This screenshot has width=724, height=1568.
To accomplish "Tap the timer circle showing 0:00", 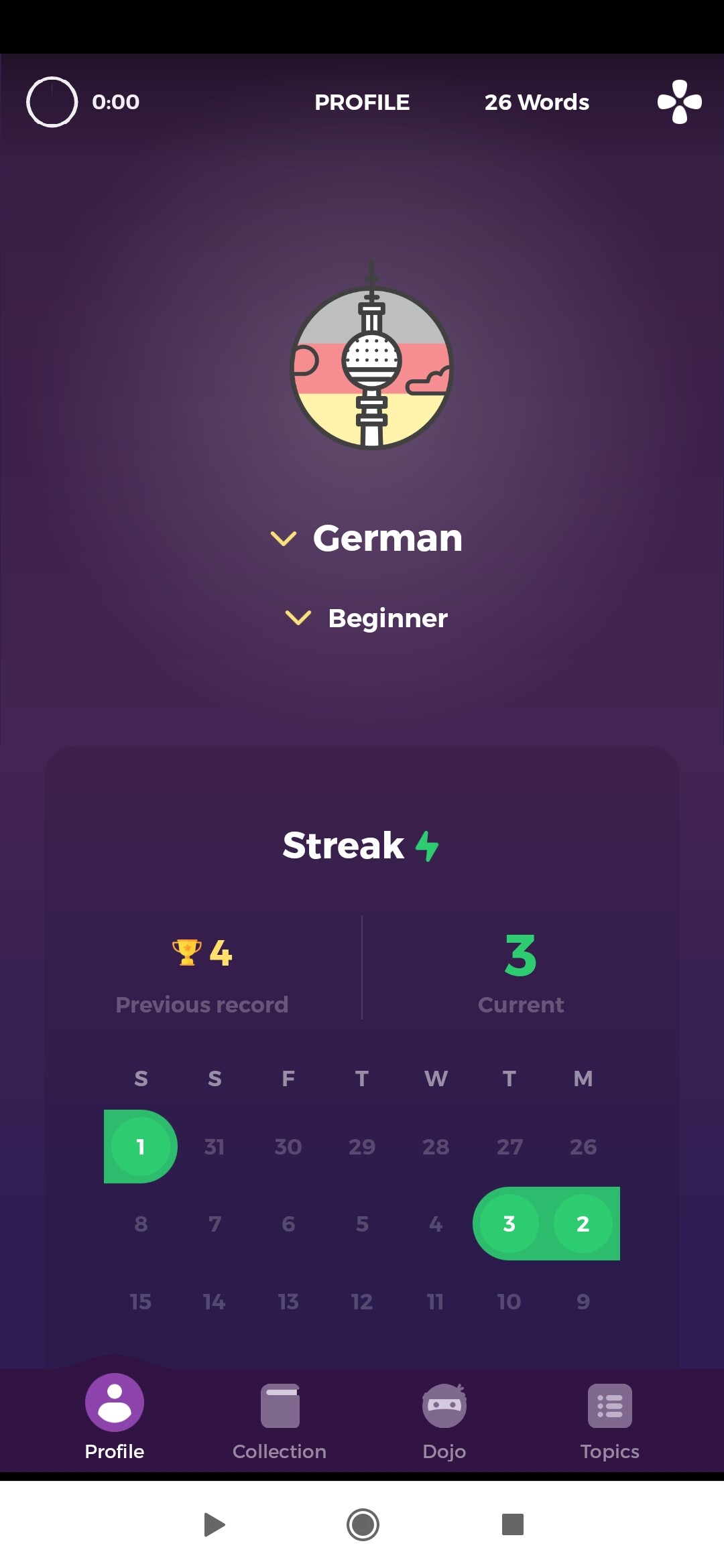I will coord(52,102).
